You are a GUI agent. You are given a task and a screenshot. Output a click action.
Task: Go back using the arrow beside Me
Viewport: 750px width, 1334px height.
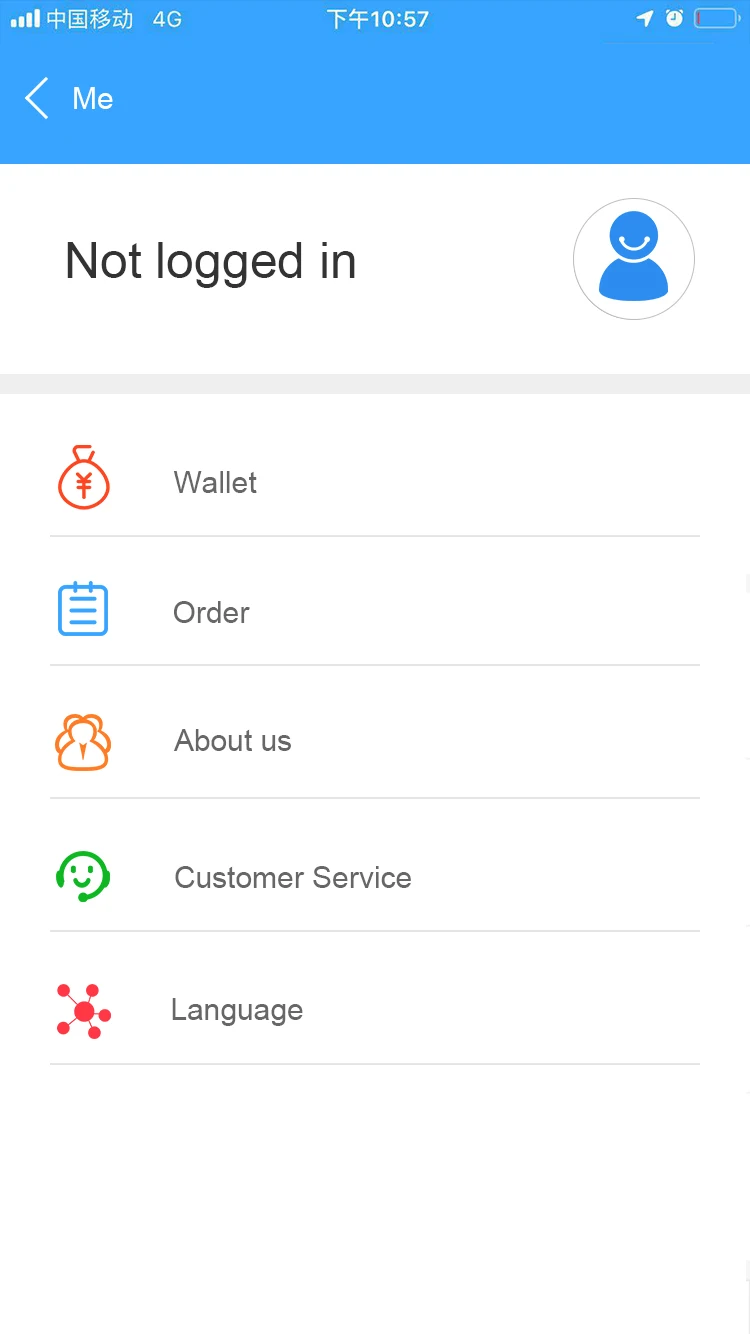pyautogui.click(x=37, y=99)
